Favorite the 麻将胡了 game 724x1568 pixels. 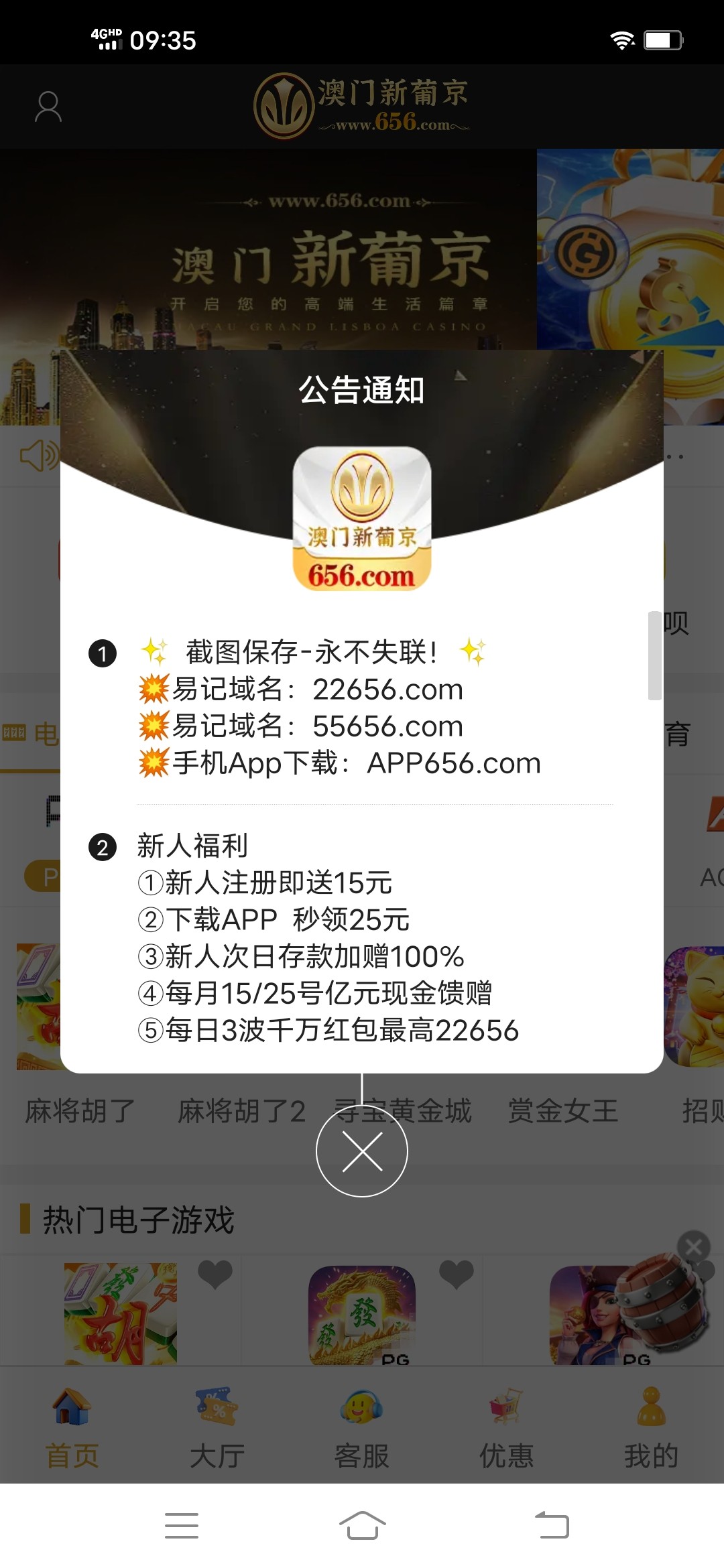point(215,1273)
